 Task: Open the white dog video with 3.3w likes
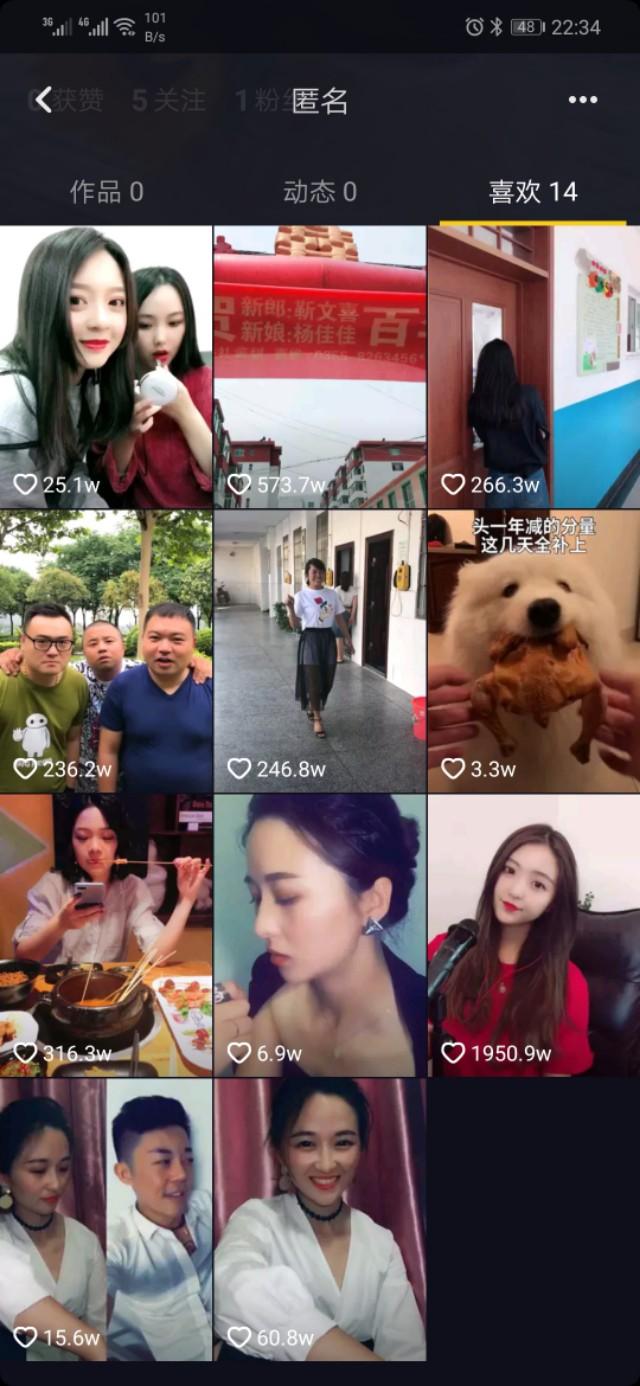click(534, 651)
